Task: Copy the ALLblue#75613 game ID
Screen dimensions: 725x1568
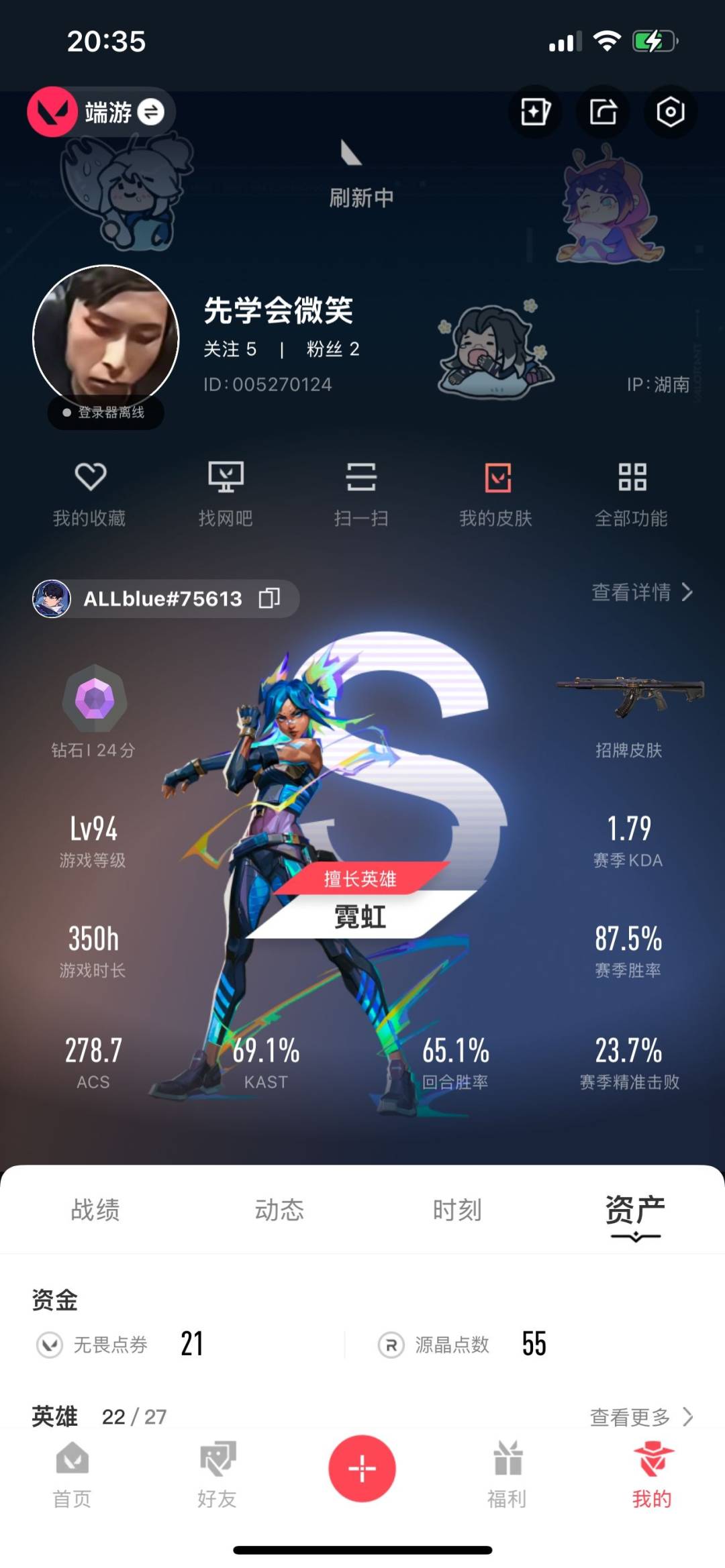Action: point(269,598)
